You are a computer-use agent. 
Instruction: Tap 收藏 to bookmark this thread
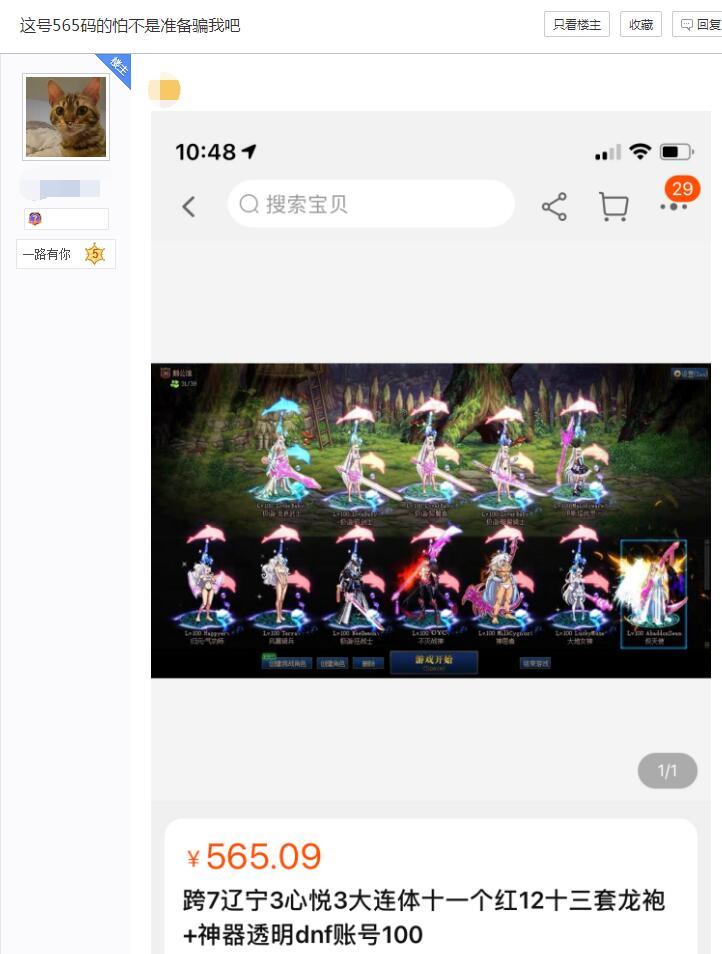[x=641, y=25]
